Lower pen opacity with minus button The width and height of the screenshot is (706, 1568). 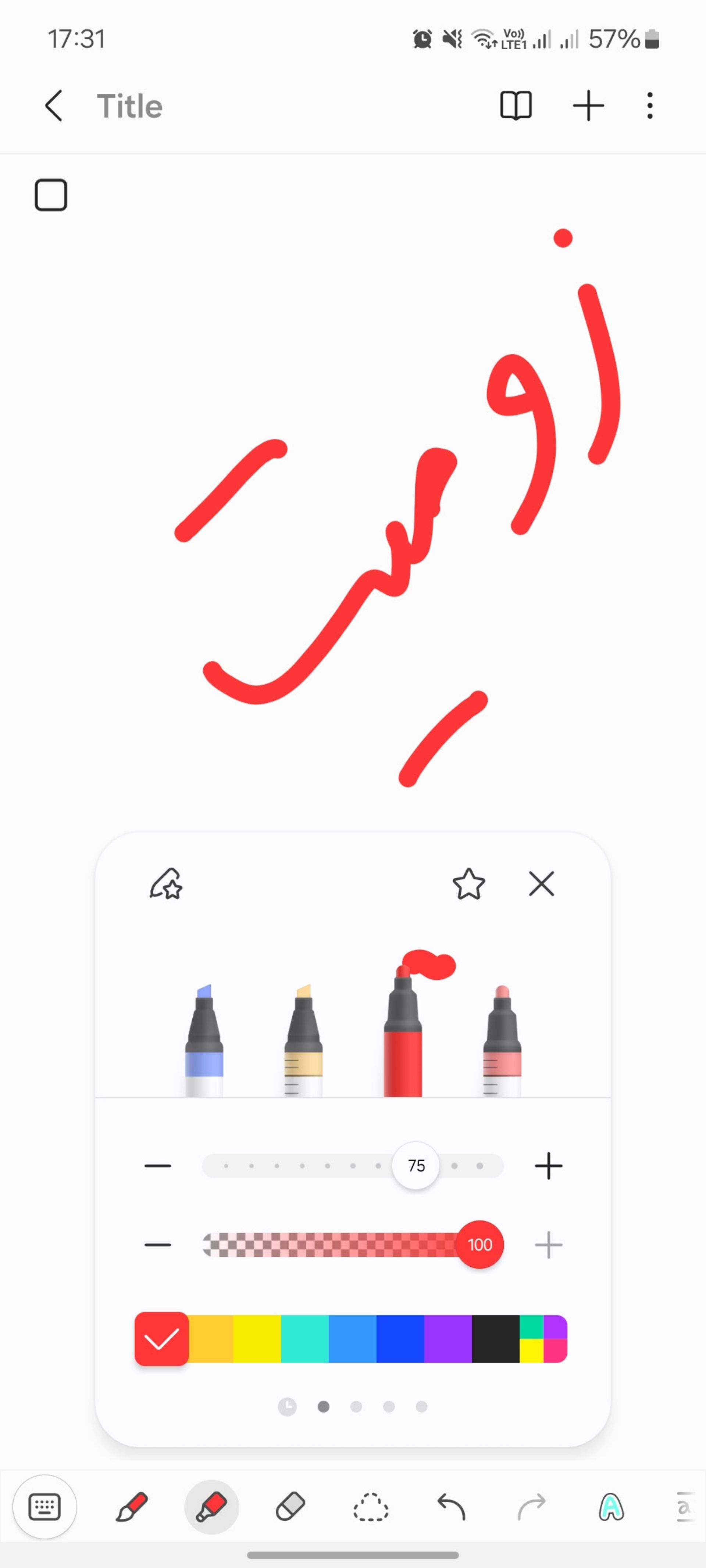(x=158, y=1245)
